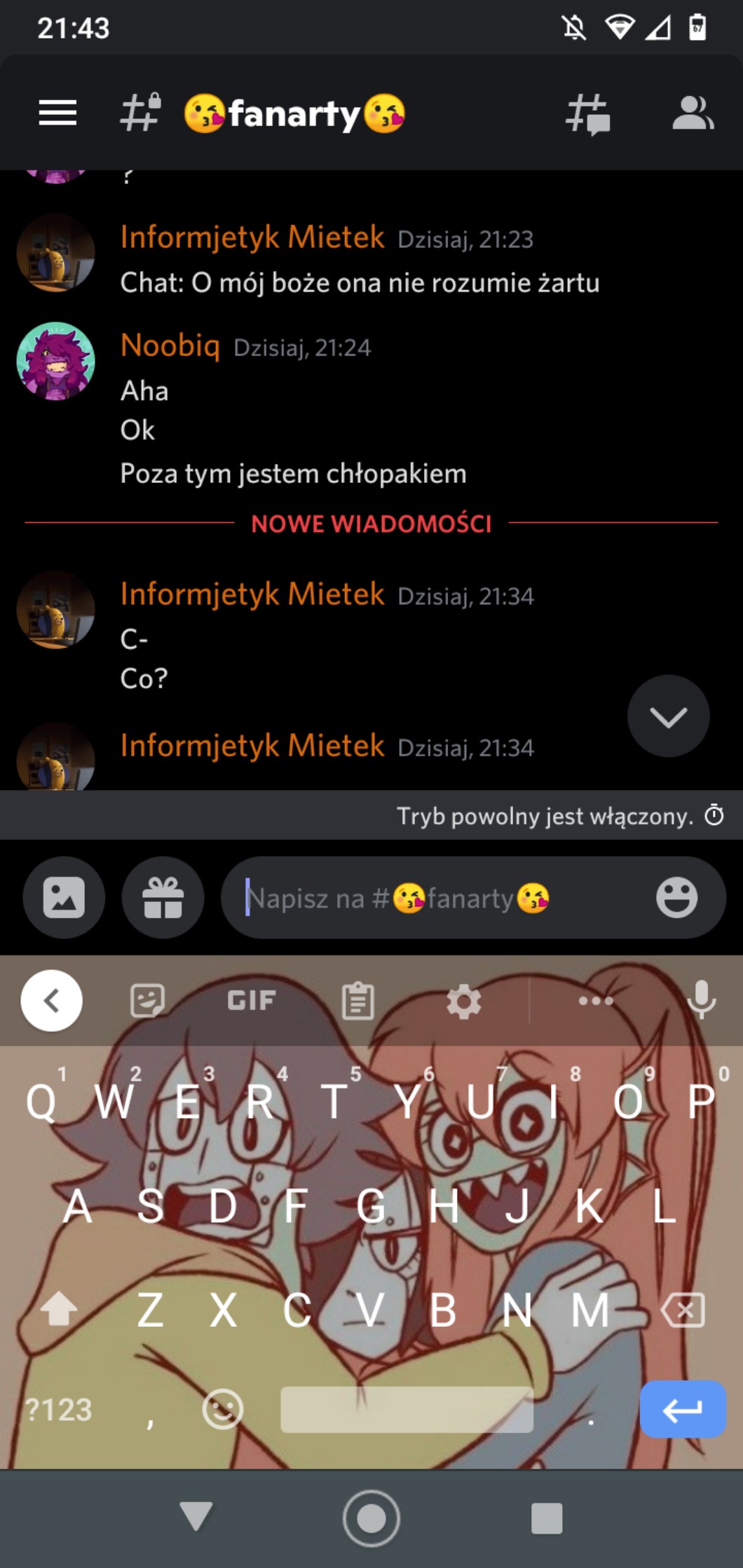Image resolution: width=743 pixels, height=1568 pixels.
Task: Open the keyboard's sticker panel
Action: [147, 1000]
